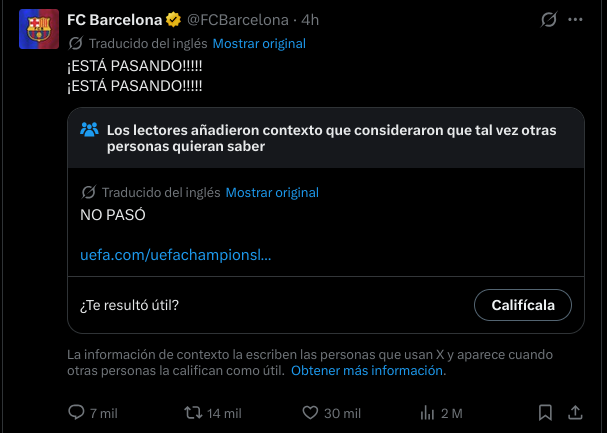
Task: Open the post's three-dot overflow menu
Action: click(576, 19)
